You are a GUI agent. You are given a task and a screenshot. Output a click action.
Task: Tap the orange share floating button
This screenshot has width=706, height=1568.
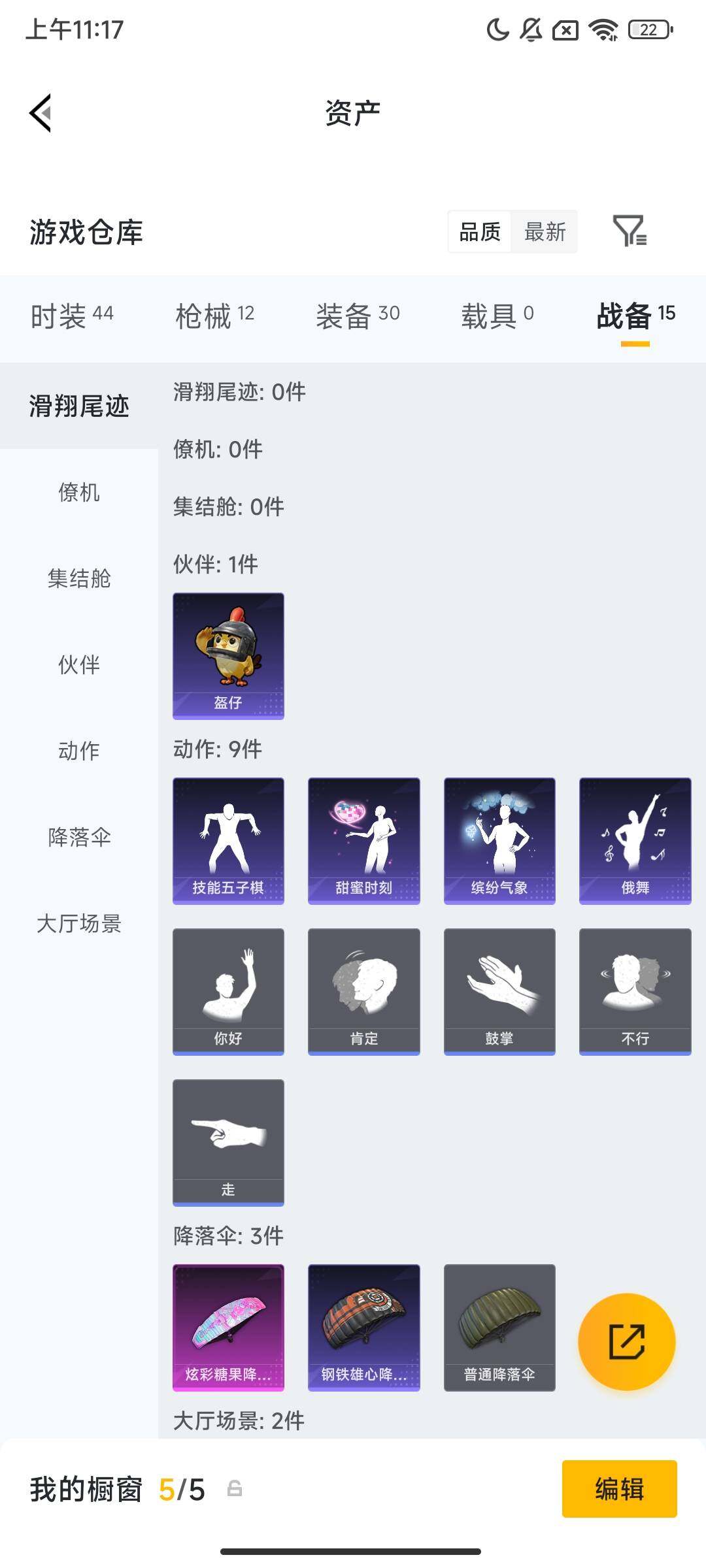click(x=626, y=1341)
